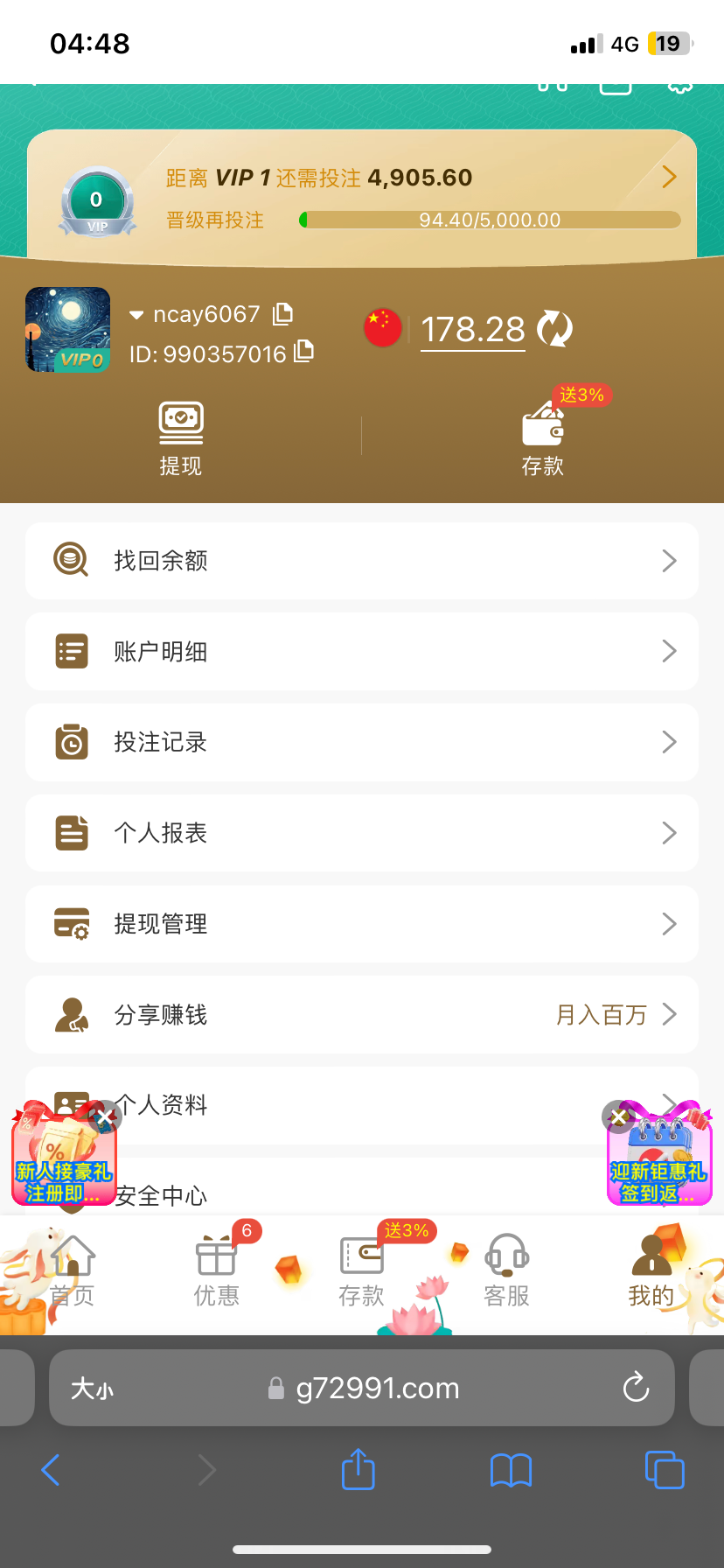Go to 提现管理 withdrawal management
The width and height of the screenshot is (724, 1568).
[362, 924]
